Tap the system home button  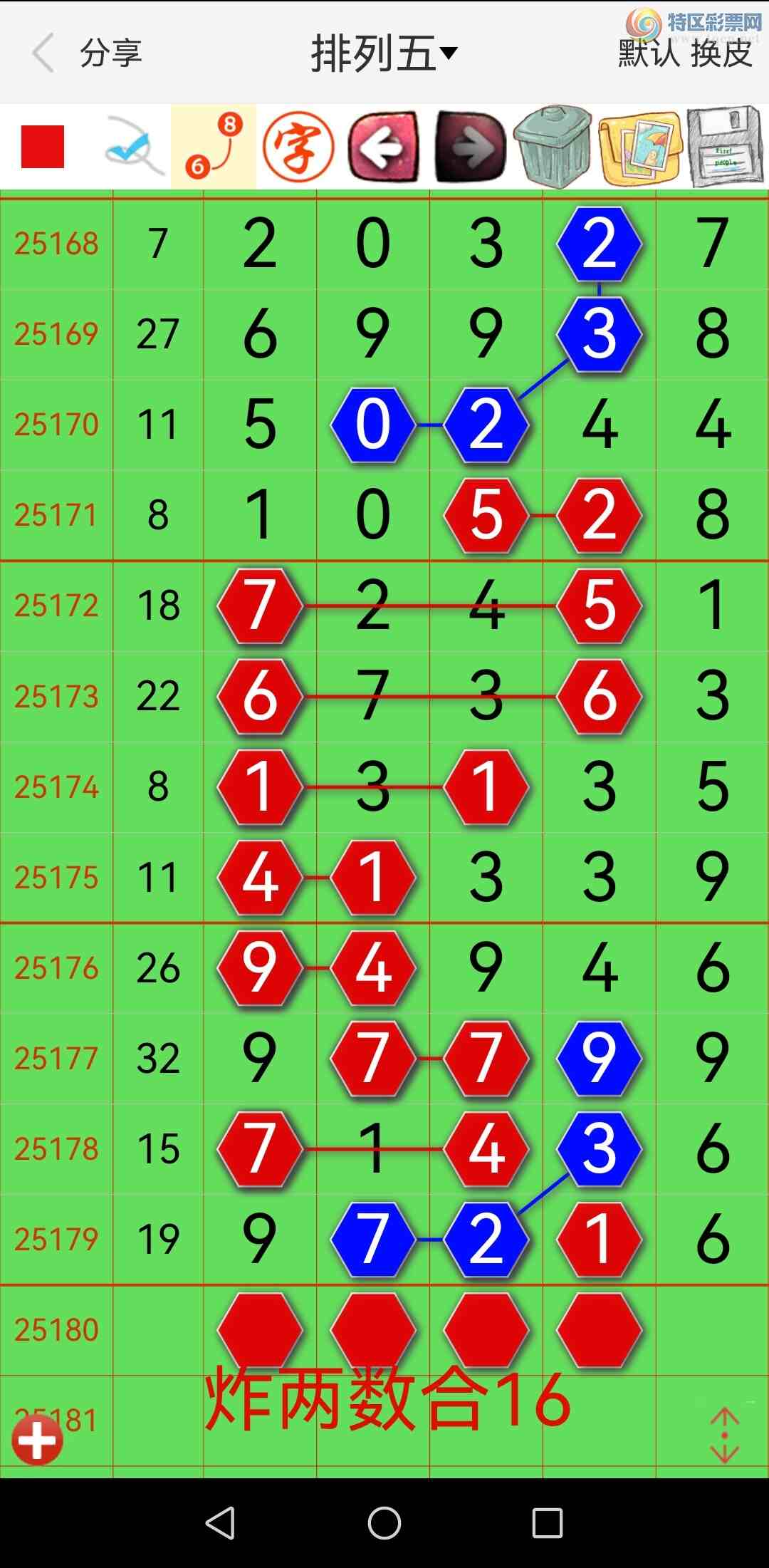click(x=384, y=1524)
